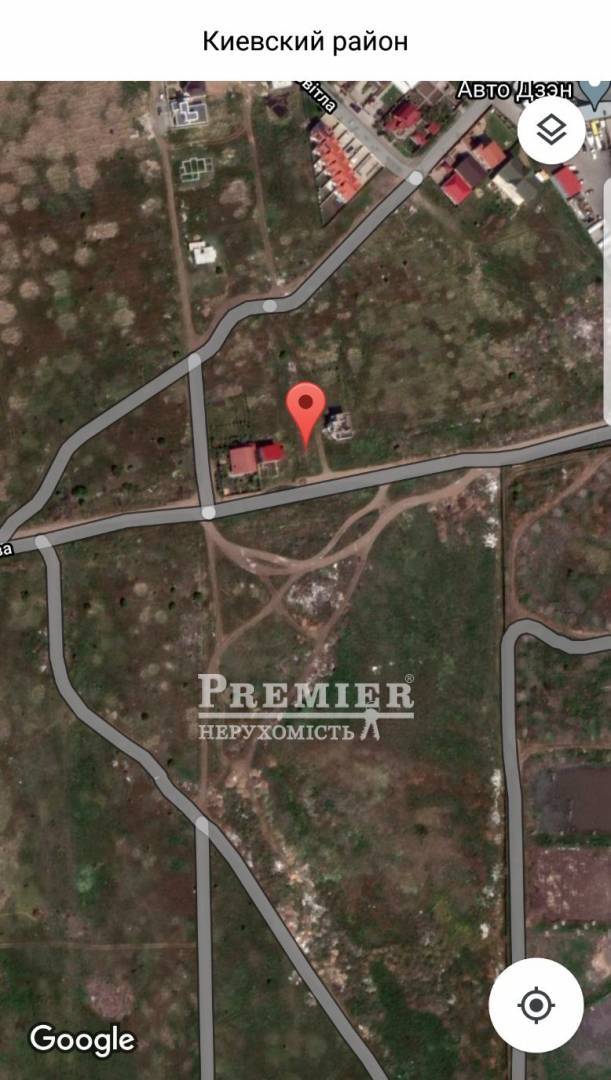611x1080 pixels.
Task: Open the map layers selector
Action: (x=551, y=130)
